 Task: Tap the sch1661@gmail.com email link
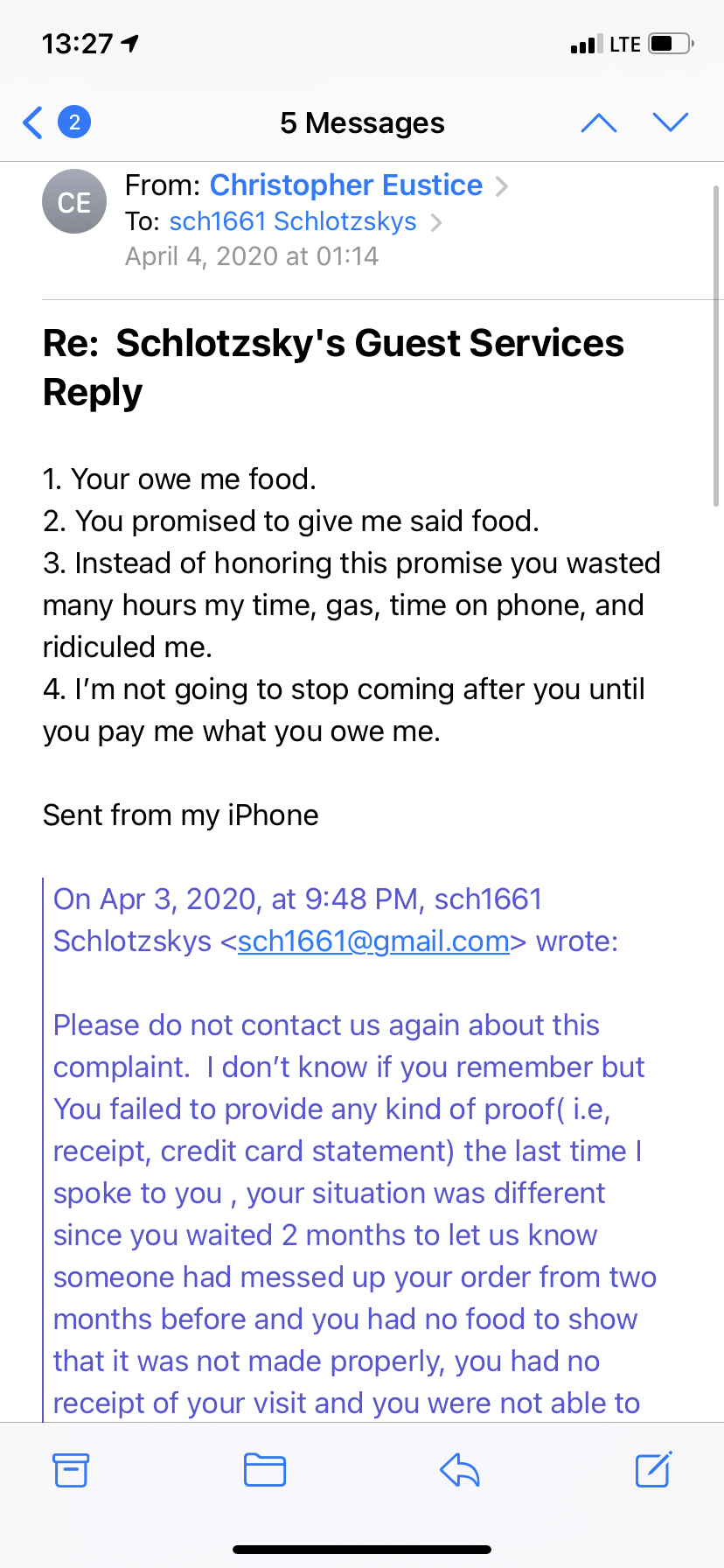point(373,941)
